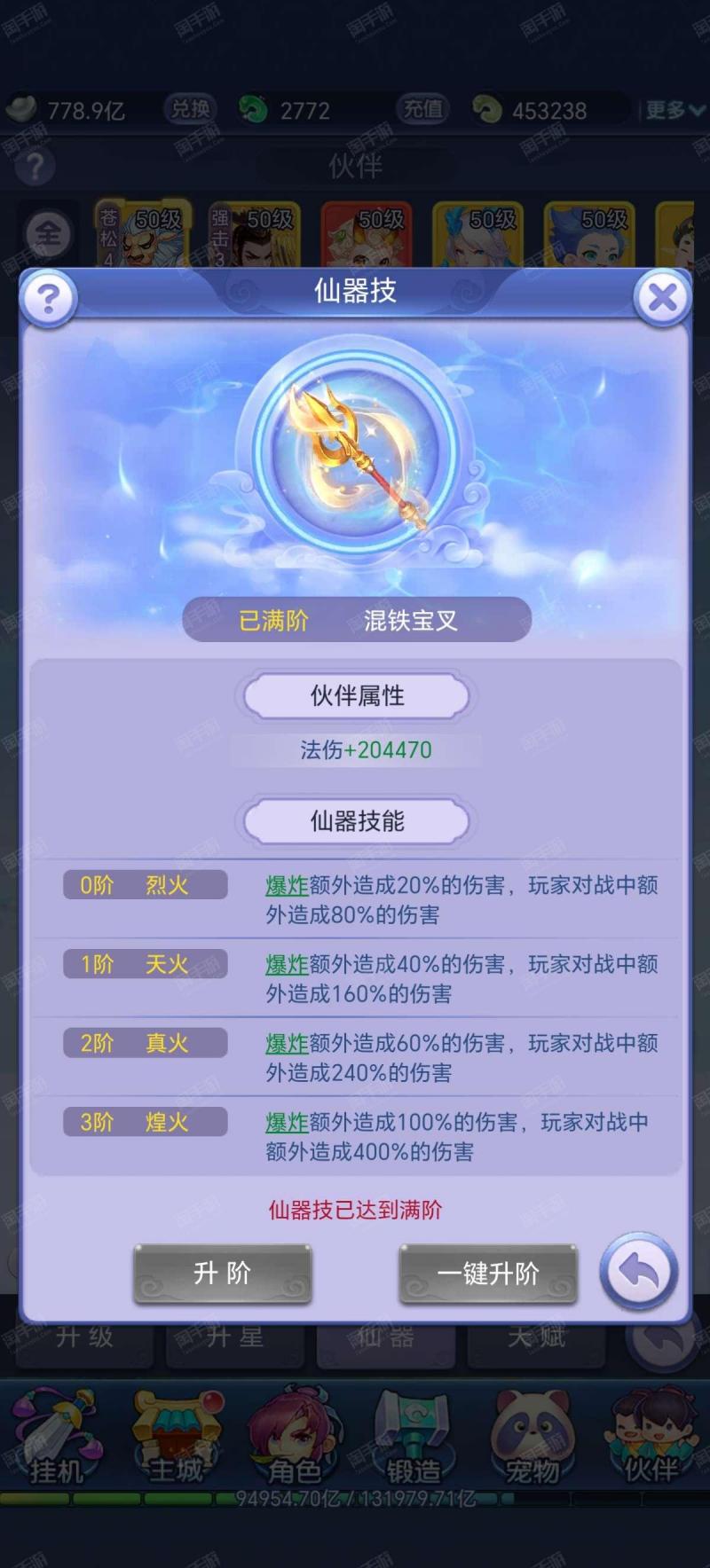Image resolution: width=710 pixels, height=1568 pixels.
Task: Open the 爆炸 link in 天火 skill
Action: (x=287, y=964)
